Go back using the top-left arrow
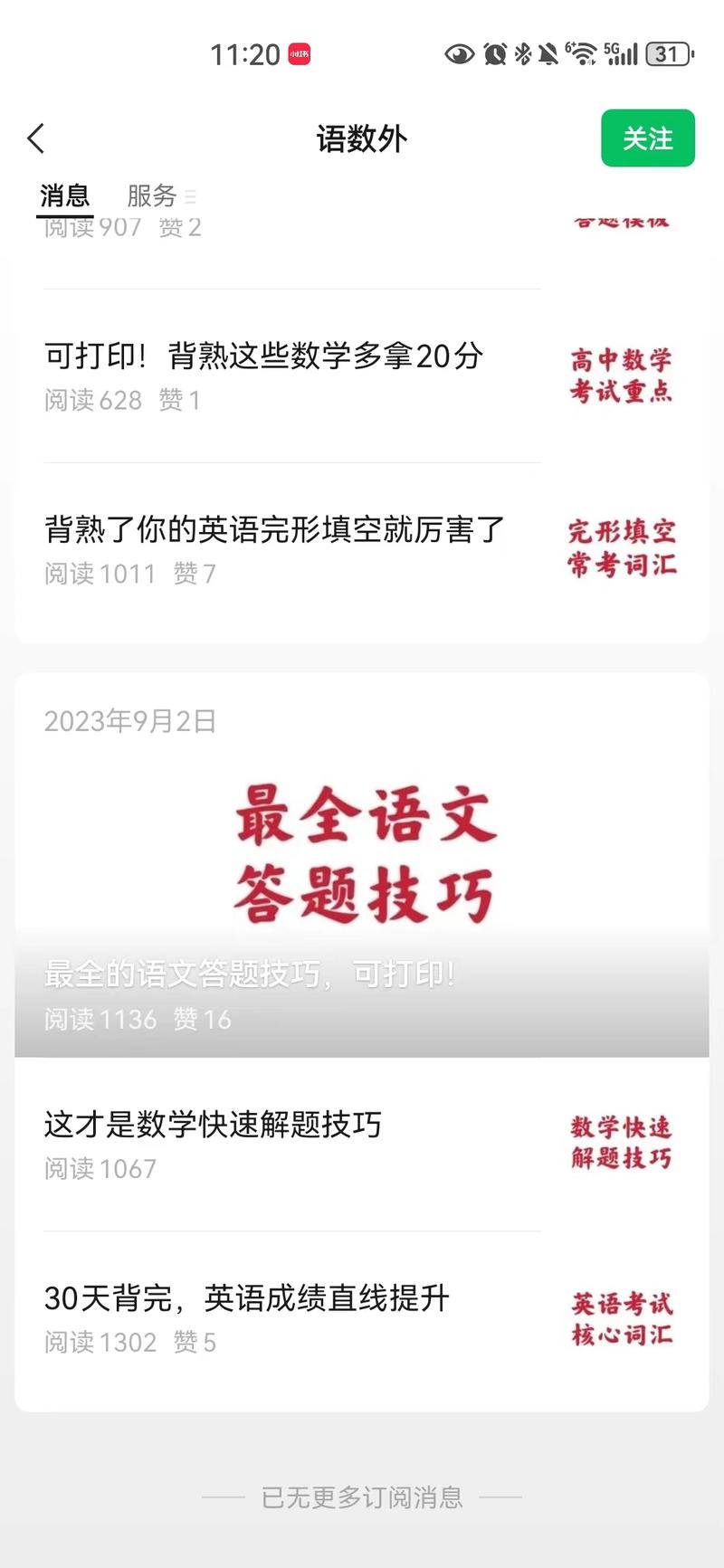This screenshot has width=724, height=1568. point(36,138)
